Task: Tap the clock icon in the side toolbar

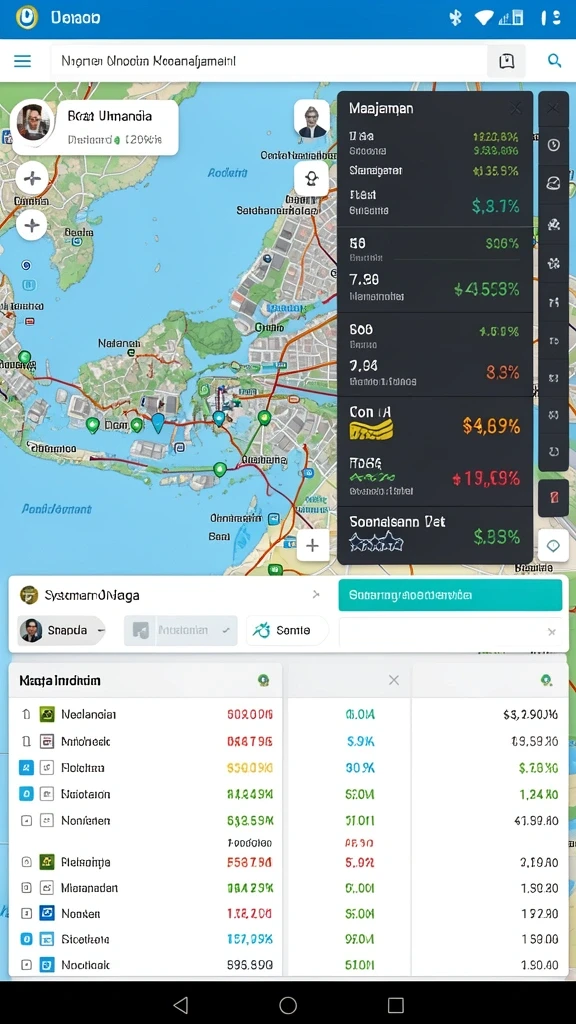Action: (553, 144)
